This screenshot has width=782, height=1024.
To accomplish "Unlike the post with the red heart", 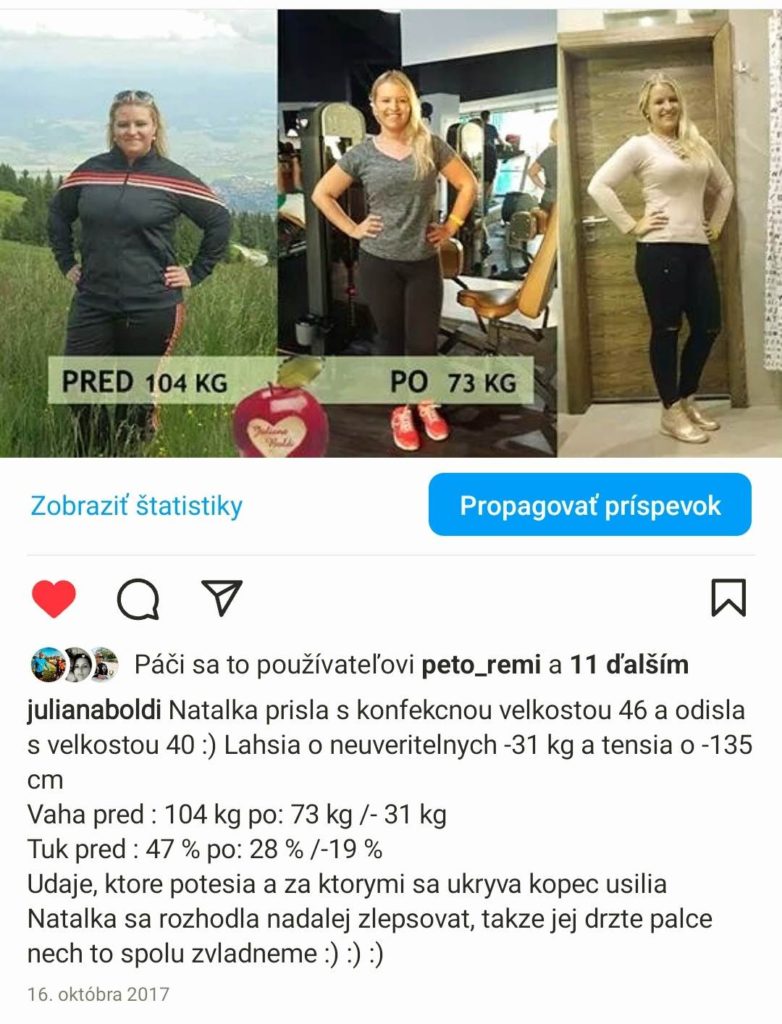I will point(54,598).
